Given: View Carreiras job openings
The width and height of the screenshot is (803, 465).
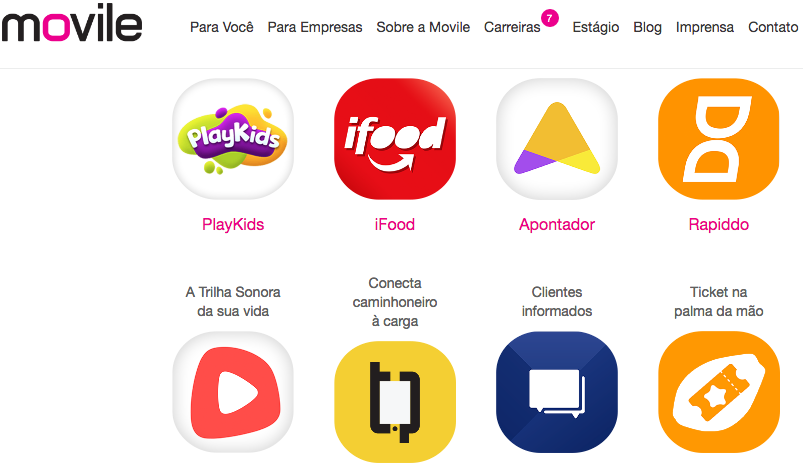Looking at the screenshot, I should [x=512, y=27].
